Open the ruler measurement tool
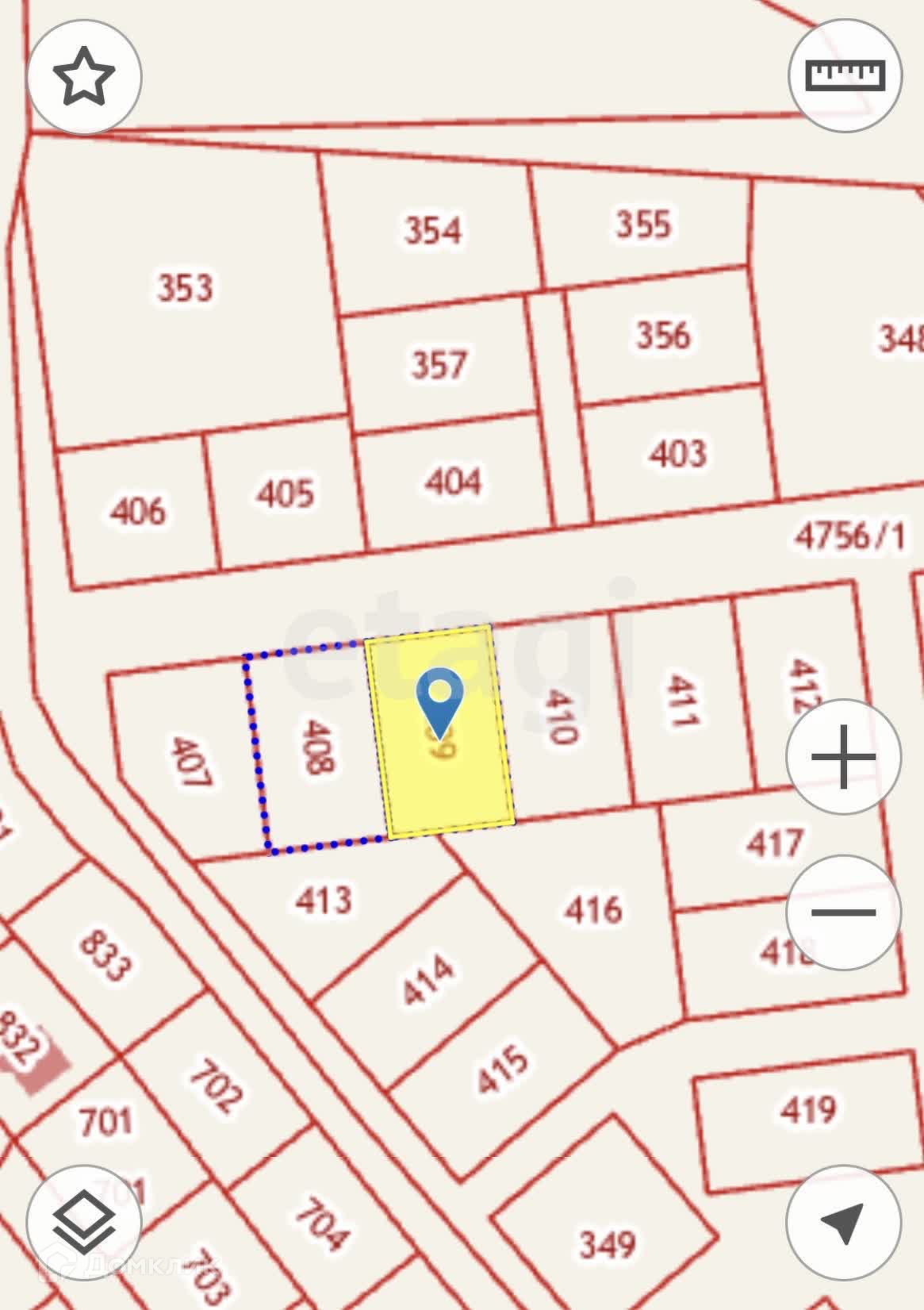924x1310 pixels. [x=845, y=75]
